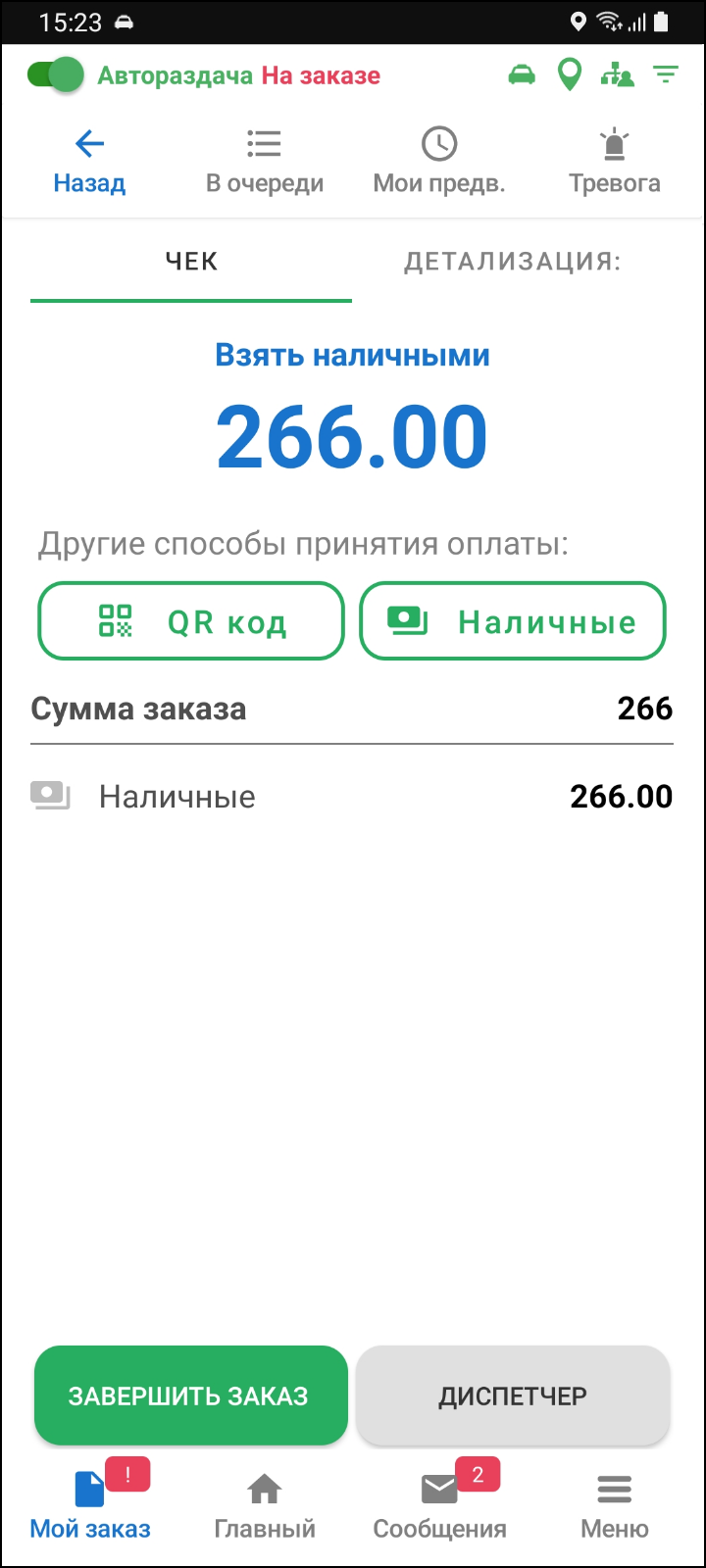
Task: Go back with Назад
Action: tap(89, 162)
